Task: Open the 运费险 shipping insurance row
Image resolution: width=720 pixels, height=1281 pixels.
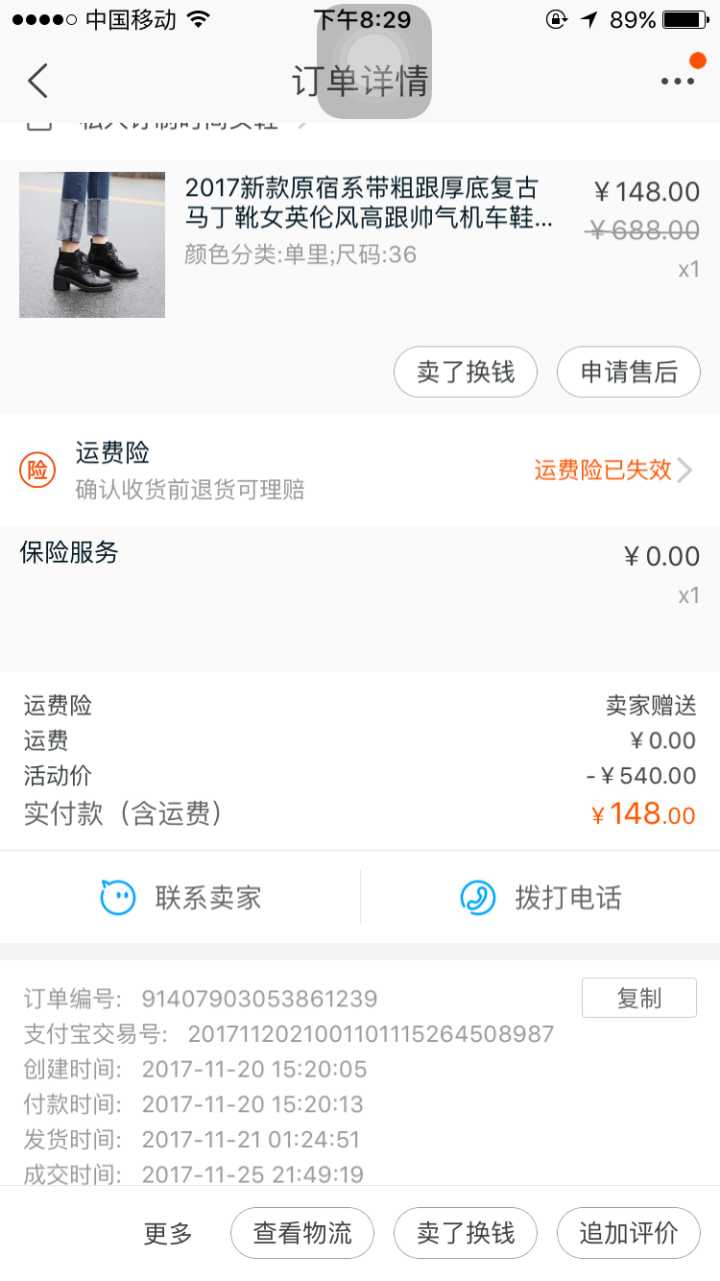Action: (x=360, y=470)
